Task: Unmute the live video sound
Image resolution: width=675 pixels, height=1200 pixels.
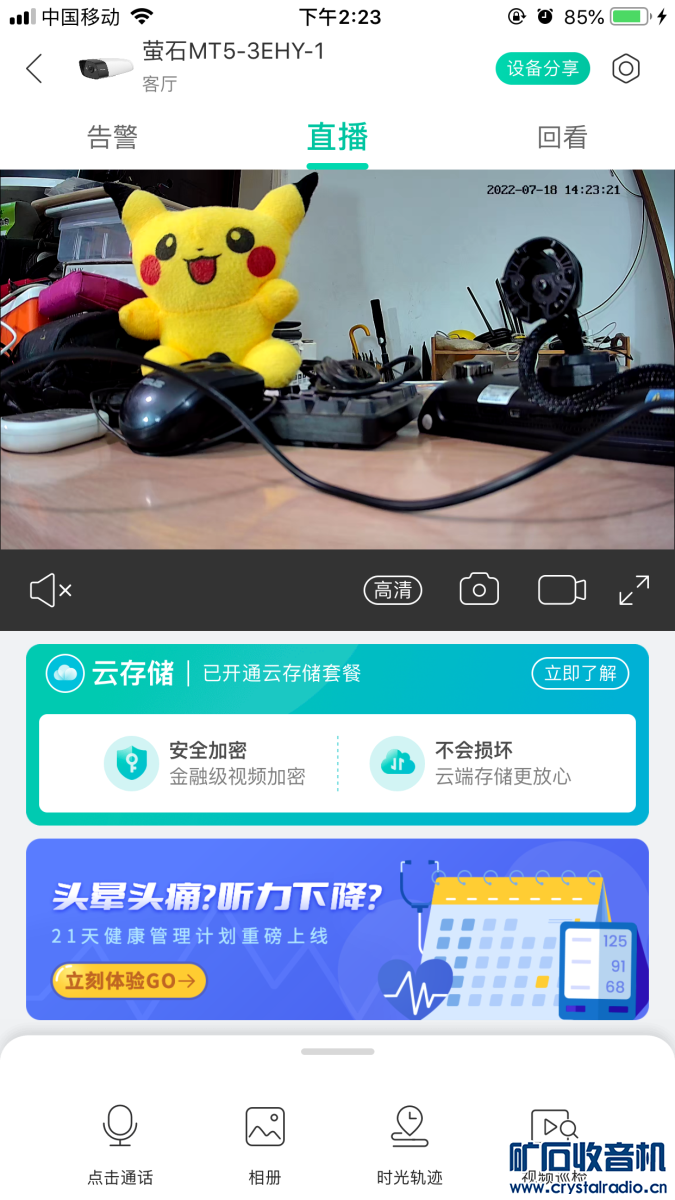Action: pos(50,590)
